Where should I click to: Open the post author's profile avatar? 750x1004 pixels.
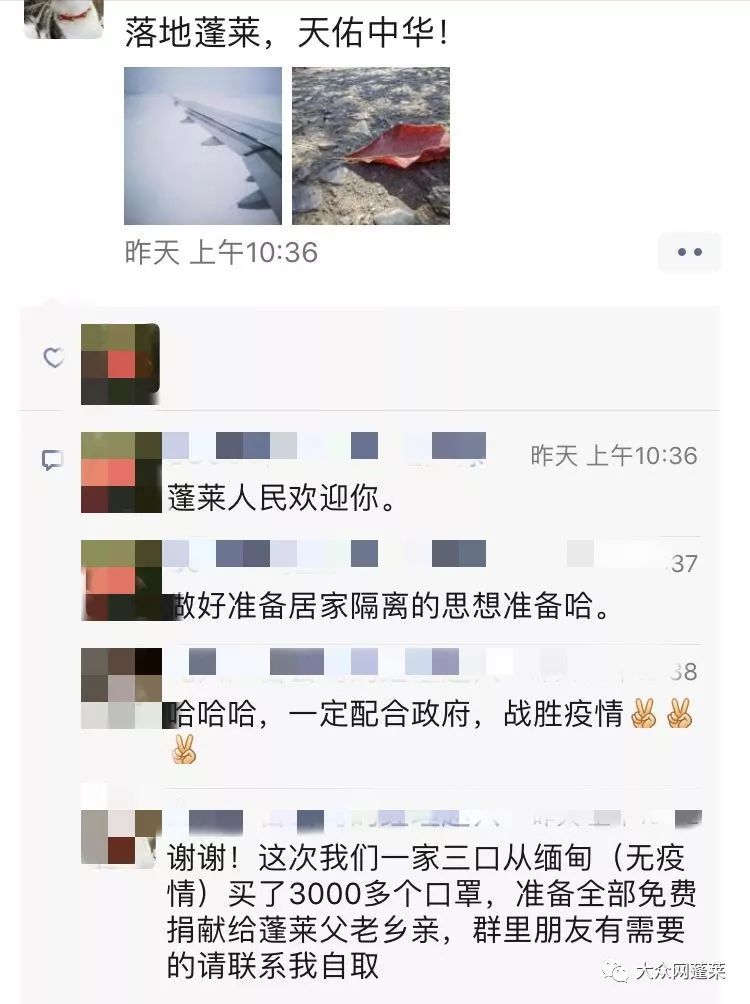[x=63, y=18]
